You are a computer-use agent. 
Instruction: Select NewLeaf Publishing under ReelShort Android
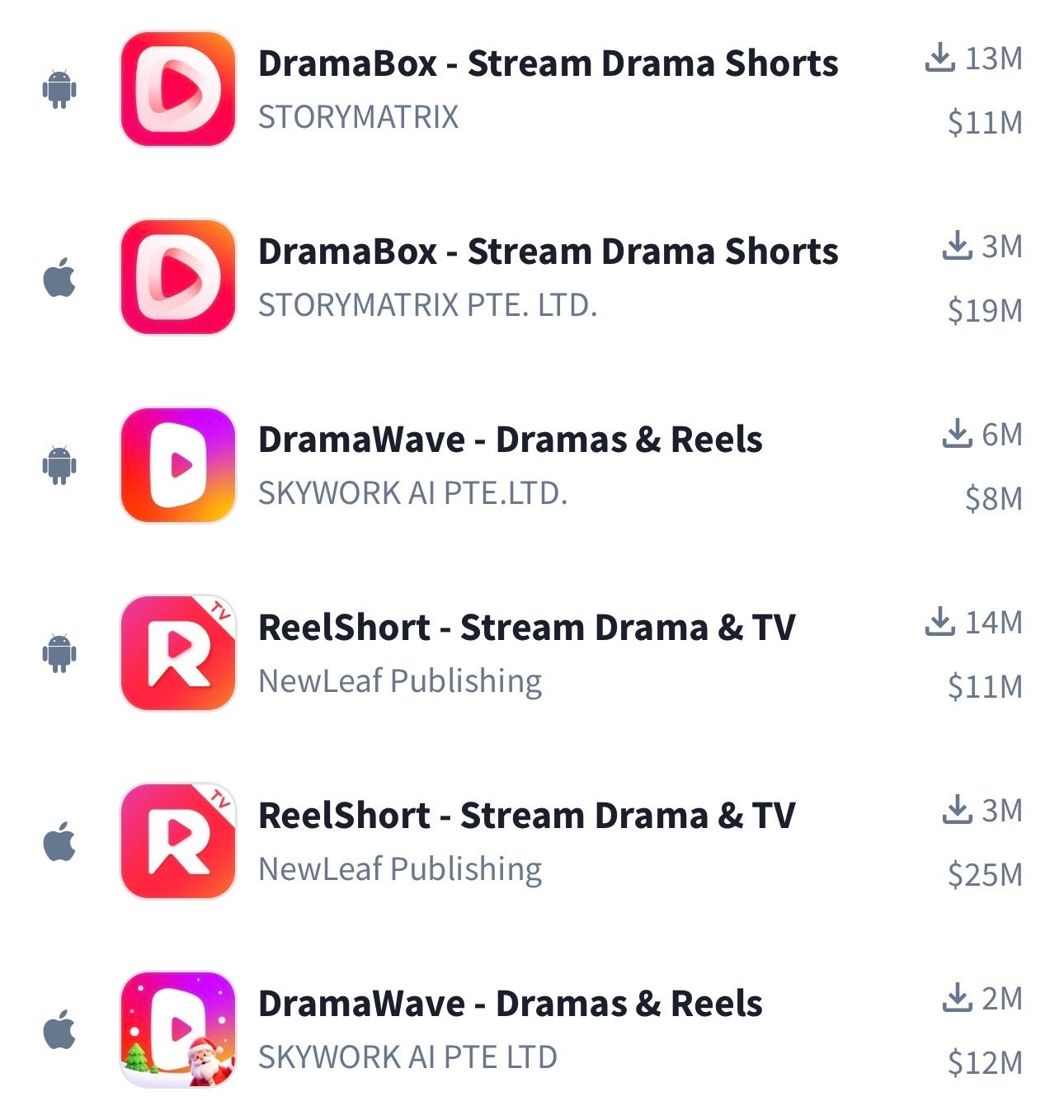[x=400, y=680]
